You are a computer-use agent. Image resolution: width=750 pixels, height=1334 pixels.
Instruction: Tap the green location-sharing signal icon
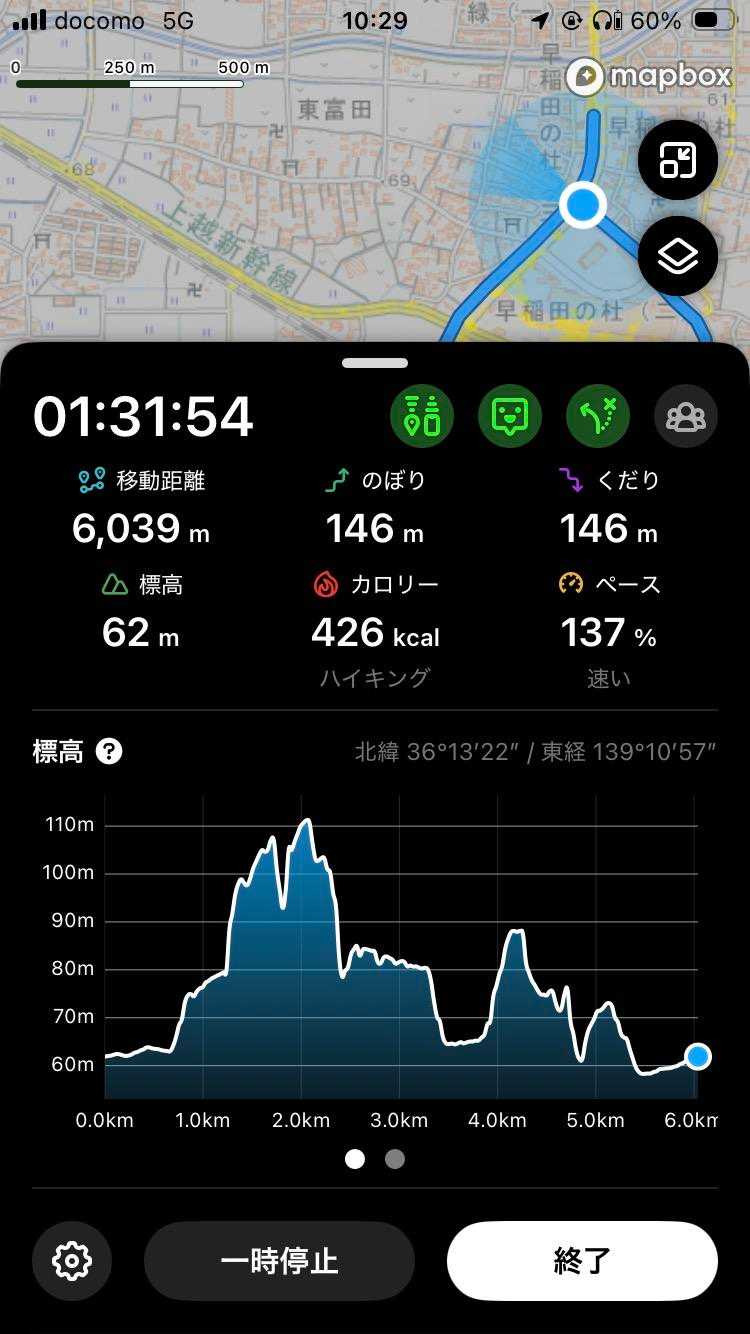point(422,415)
